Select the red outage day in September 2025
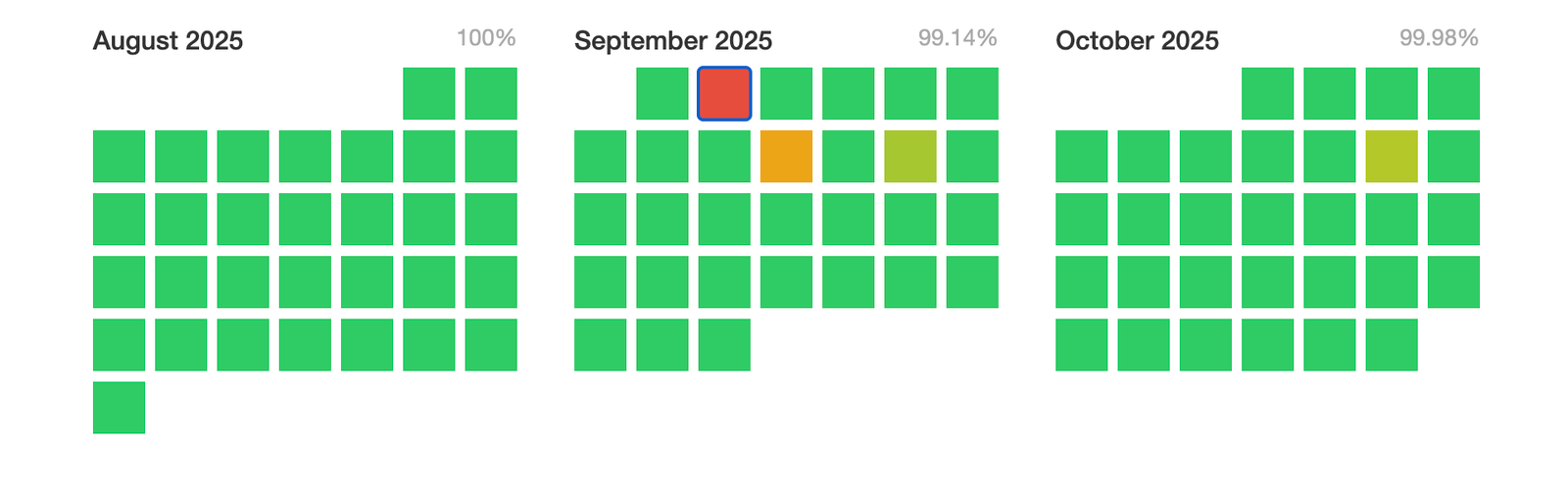The width and height of the screenshot is (1568, 494). tap(724, 94)
